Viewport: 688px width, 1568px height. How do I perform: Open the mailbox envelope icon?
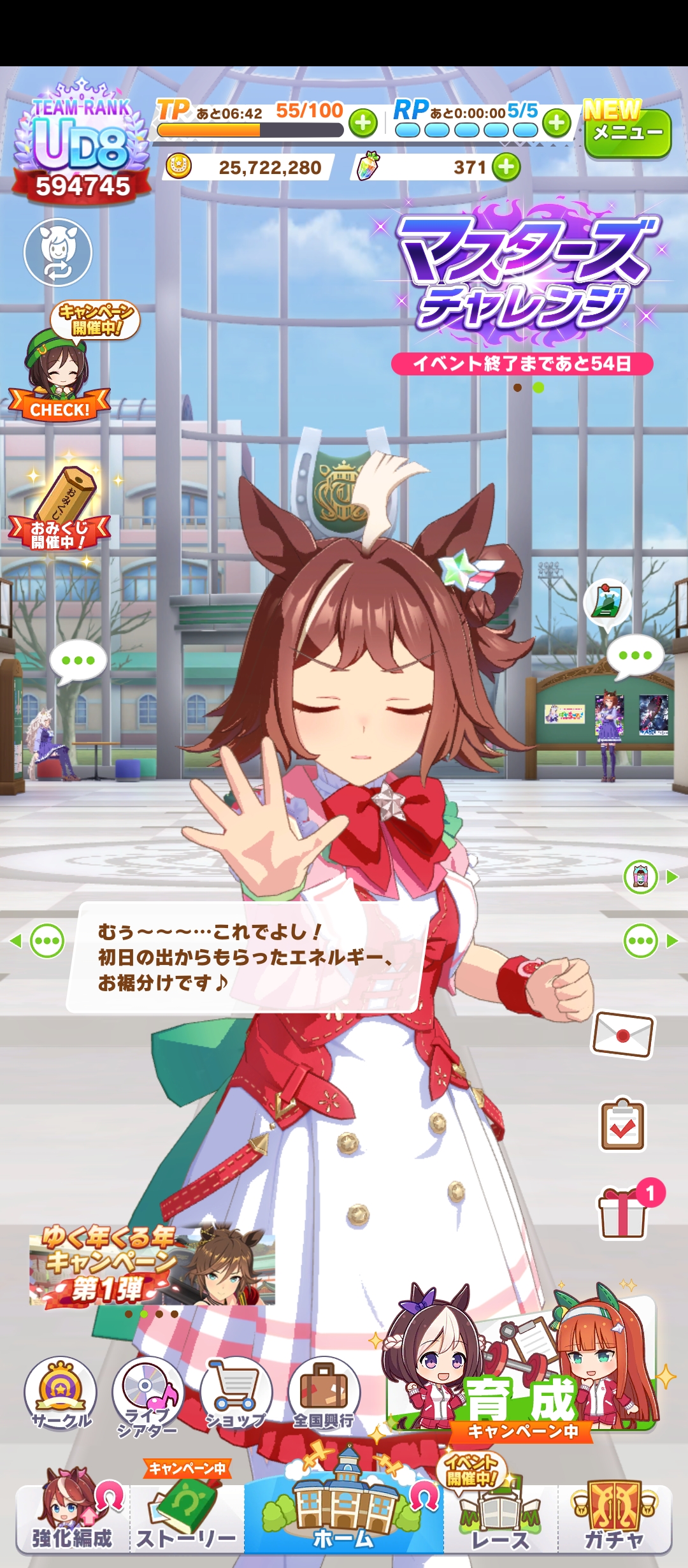click(x=623, y=1034)
